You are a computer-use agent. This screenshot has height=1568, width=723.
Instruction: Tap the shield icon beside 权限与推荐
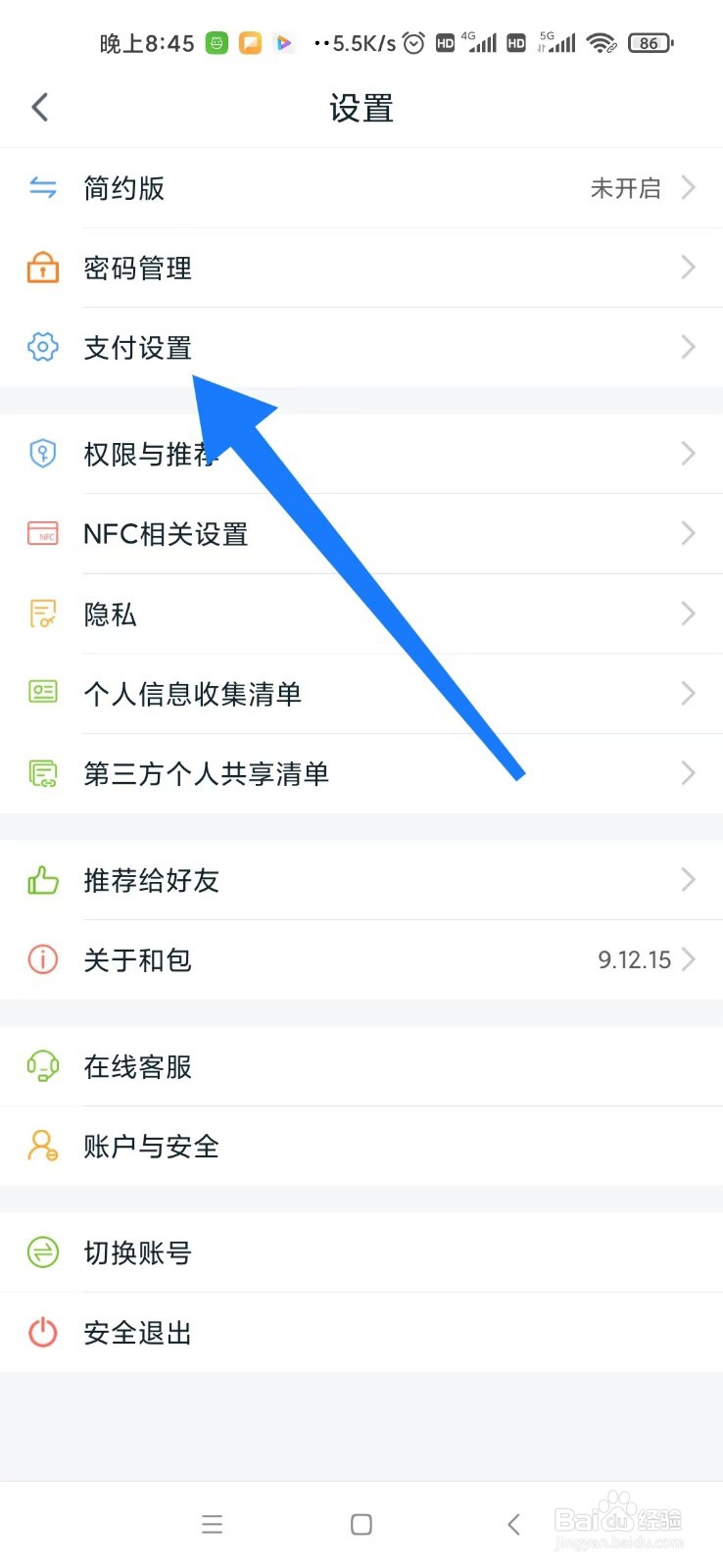click(42, 453)
